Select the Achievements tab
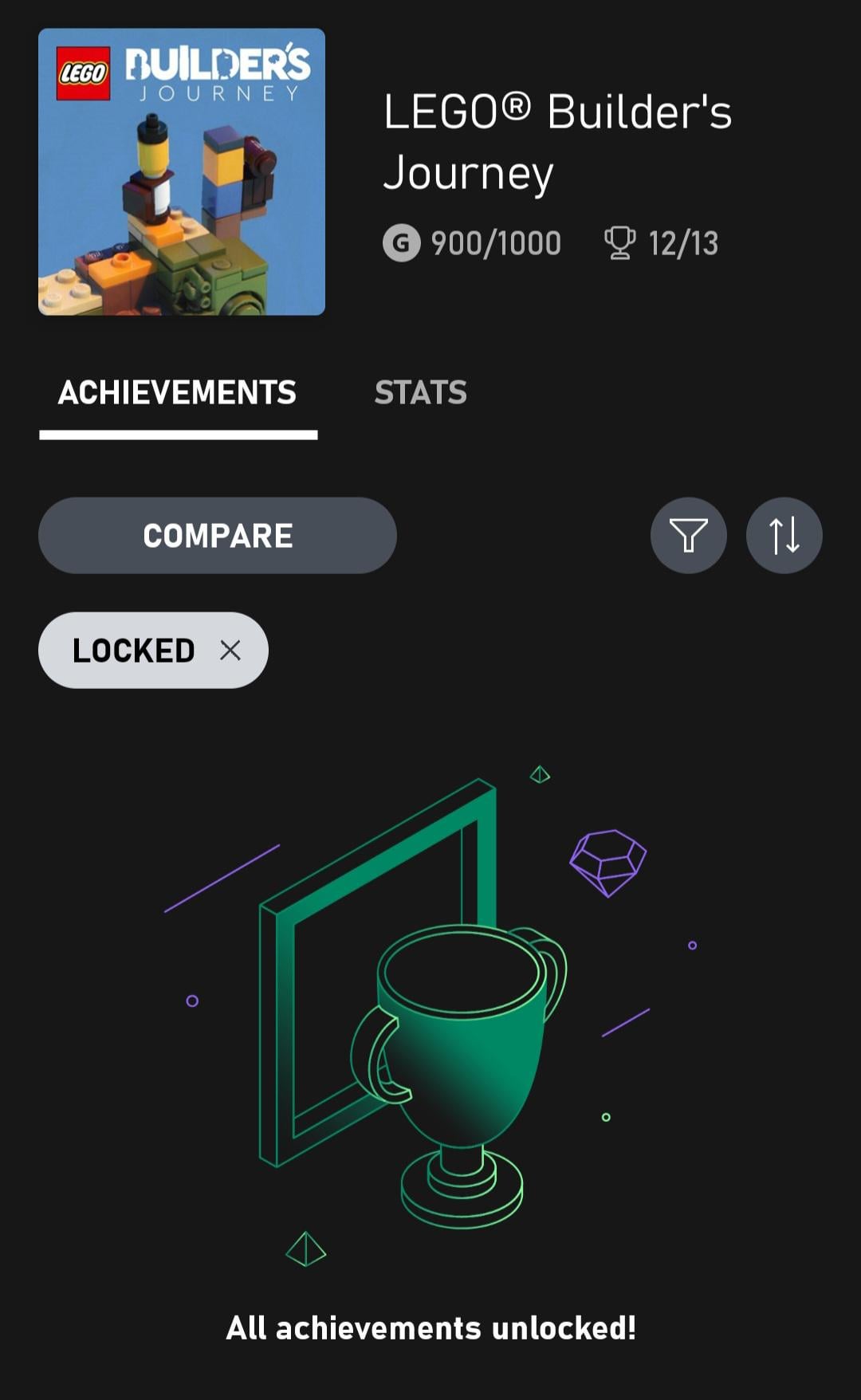861x1400 pixels. 177,392
